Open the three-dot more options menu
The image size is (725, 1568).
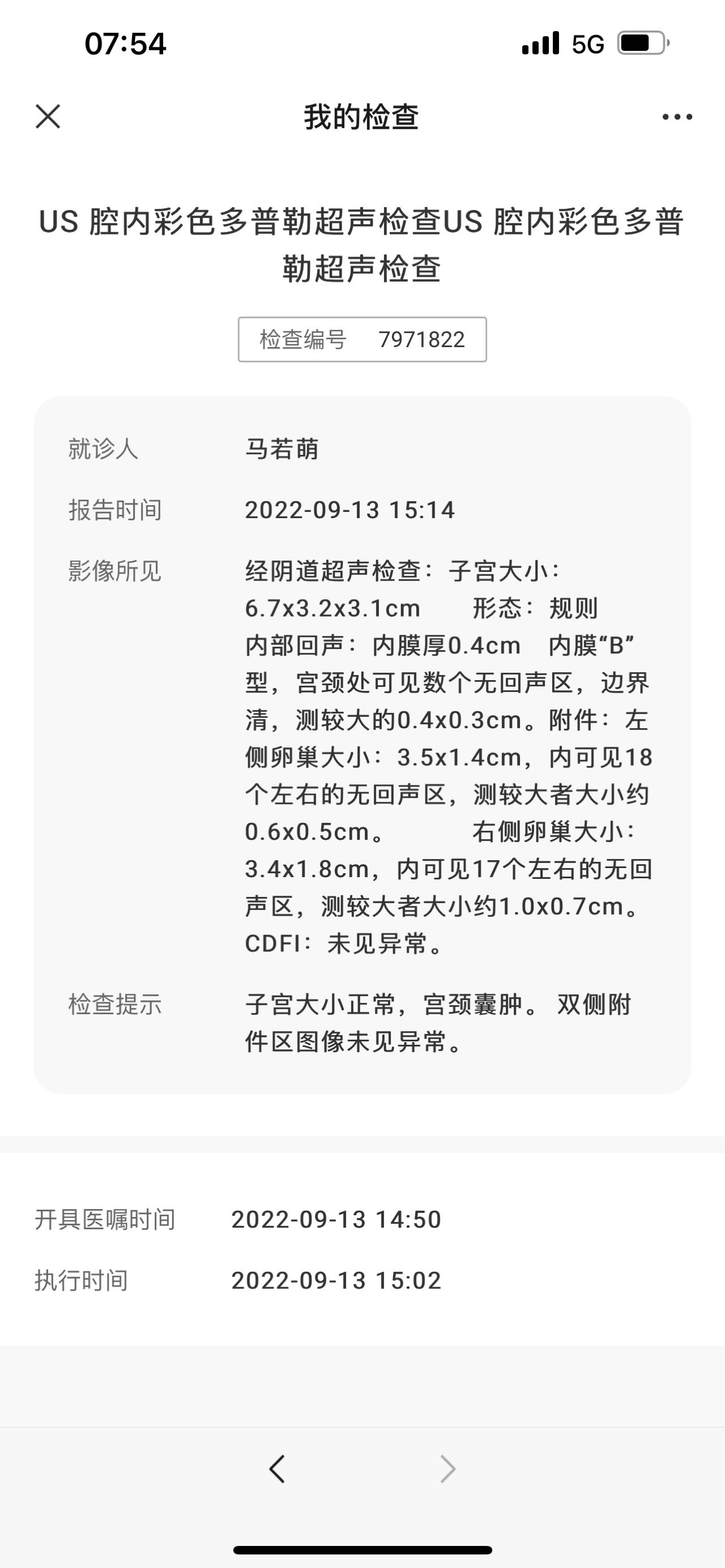point(677,117)
